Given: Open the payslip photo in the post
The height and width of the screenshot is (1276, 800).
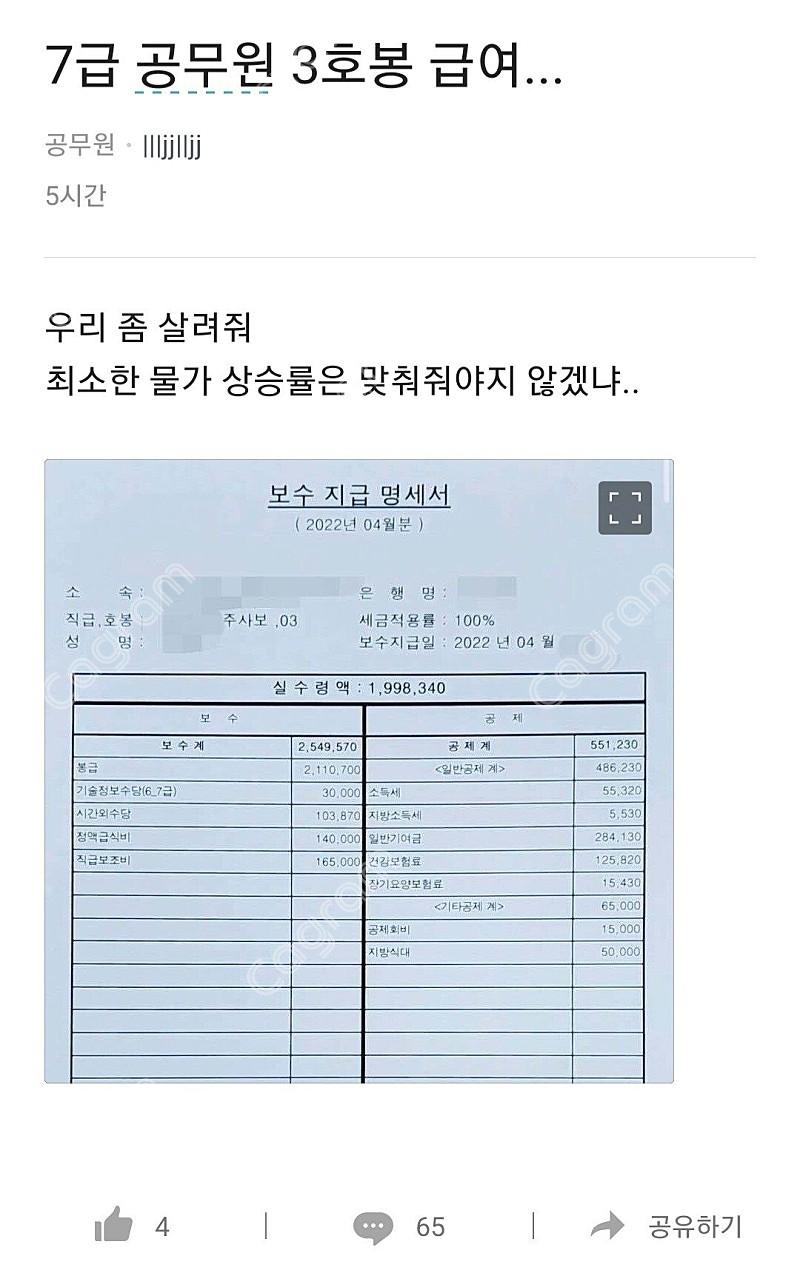Looking at the screenshot, I should (x=358, y=800).
